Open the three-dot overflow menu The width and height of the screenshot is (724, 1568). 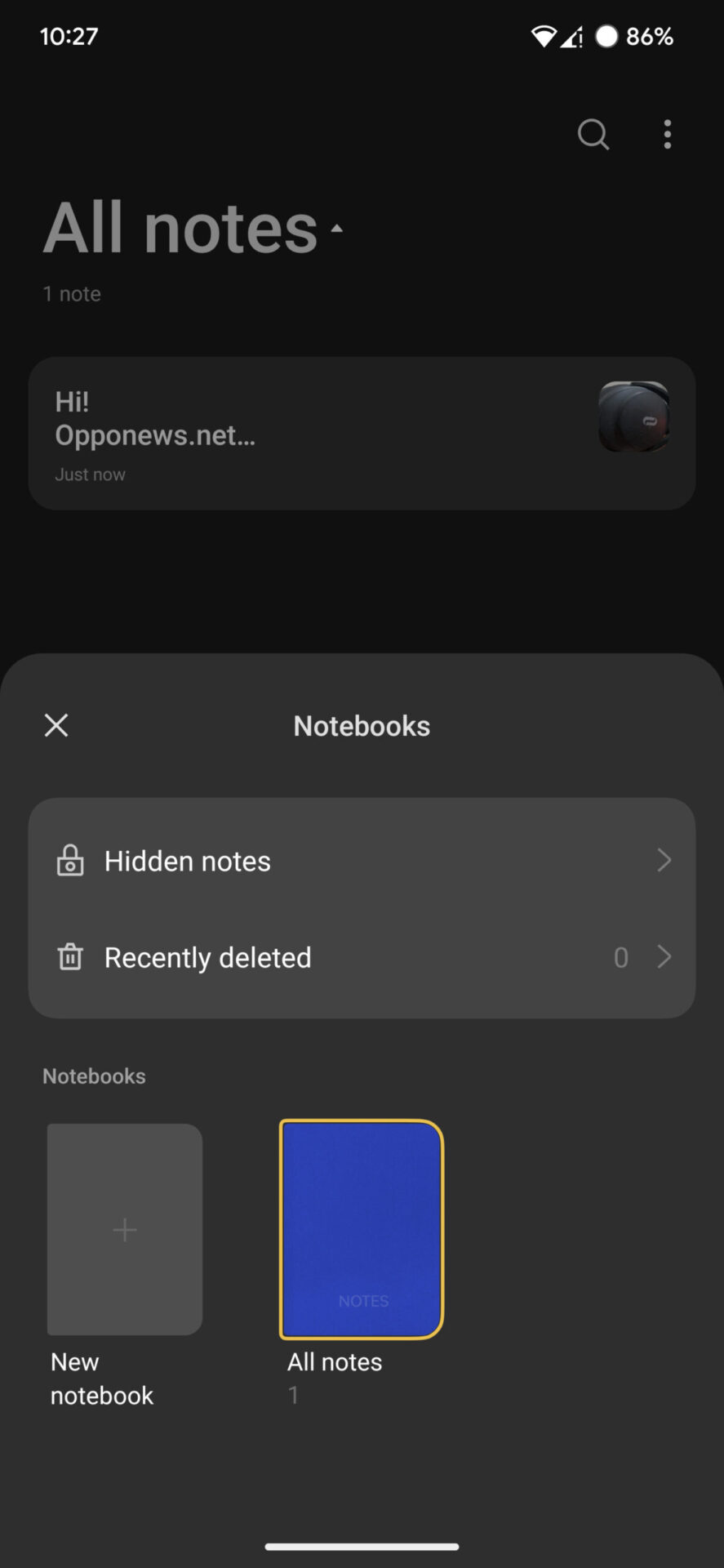point(668,135)
